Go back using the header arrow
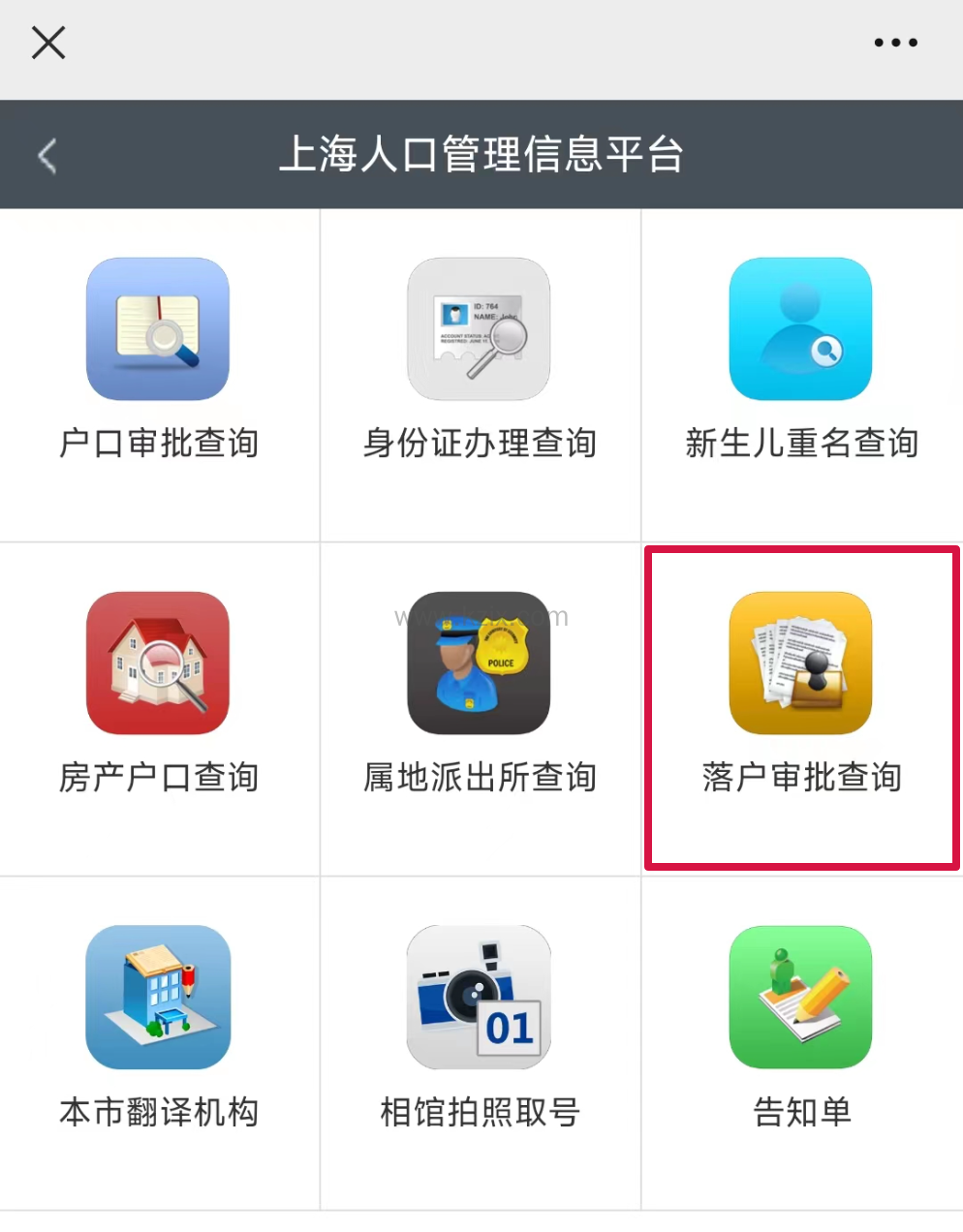 [47, 155]
